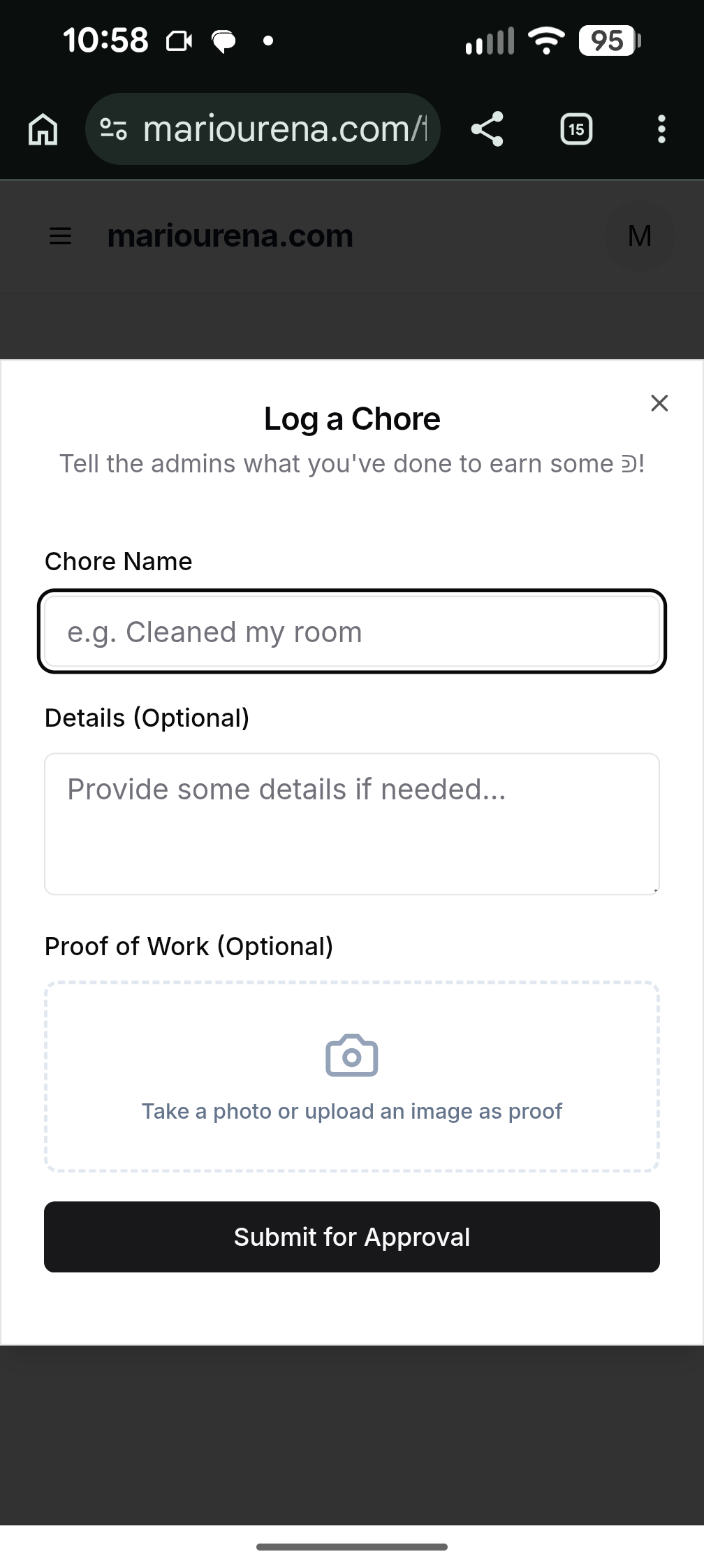704x1568 pixels.
Task: Open the browser home page
Action: (x=43, y=129)
